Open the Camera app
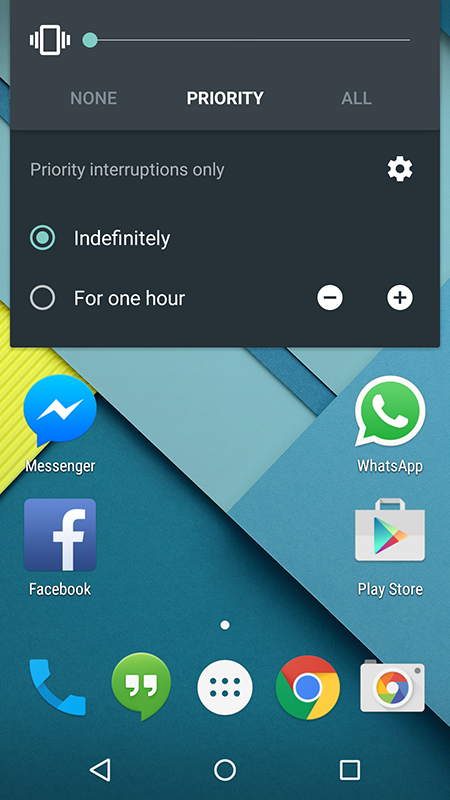Screen dimensions: 450x800 [x=392, y=686]
